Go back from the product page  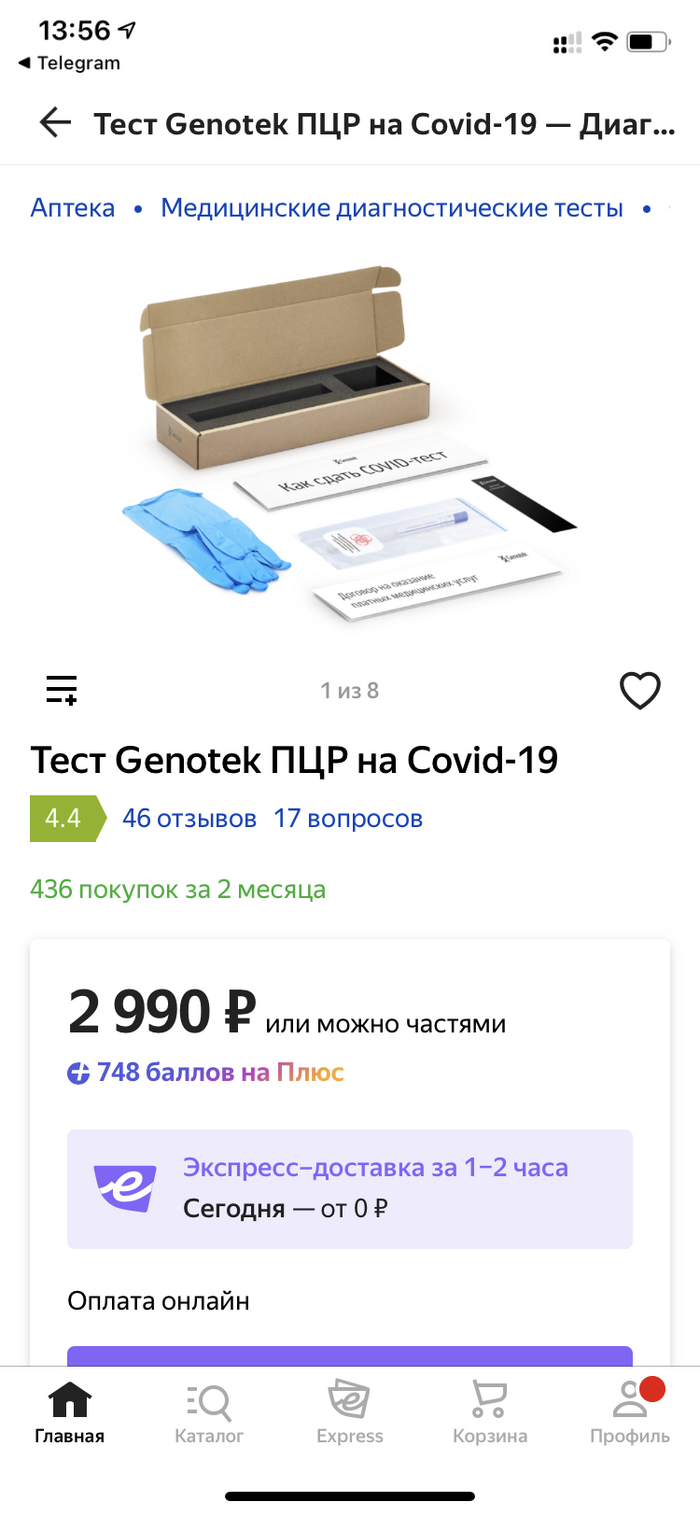coord(55,123)
